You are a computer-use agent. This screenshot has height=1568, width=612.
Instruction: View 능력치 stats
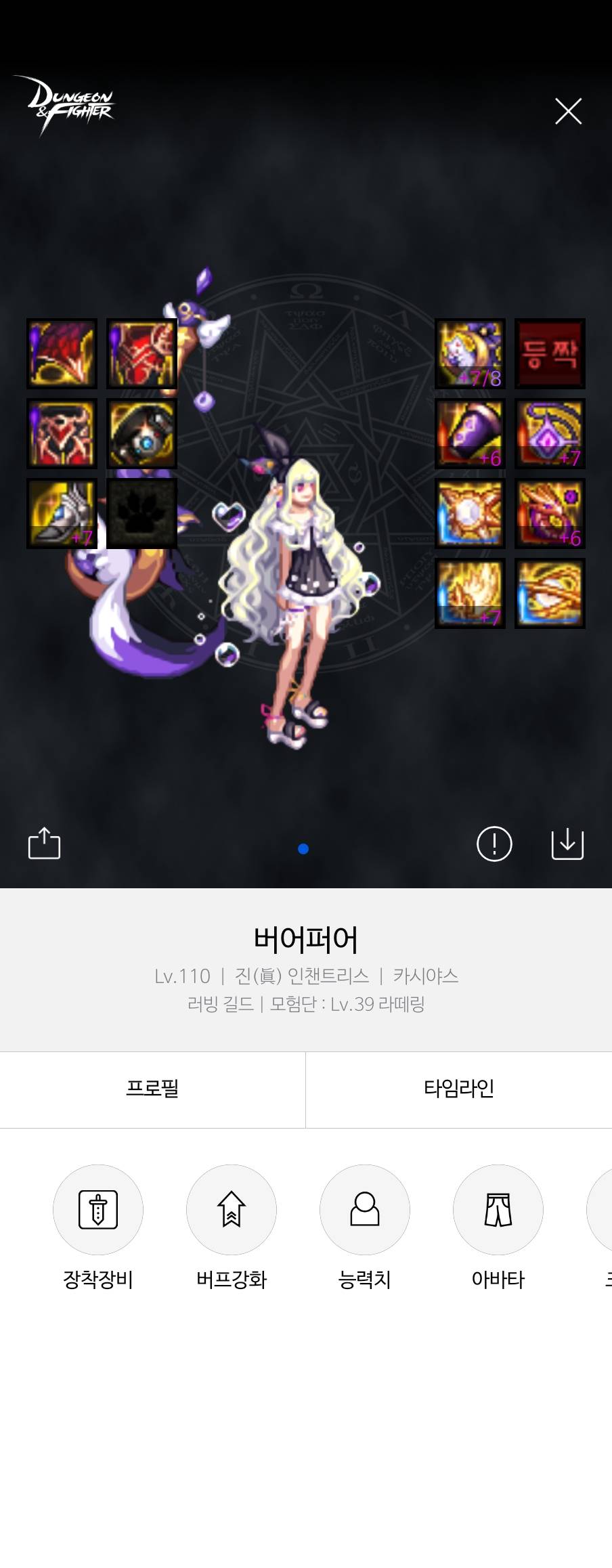tap(365, 1209)
